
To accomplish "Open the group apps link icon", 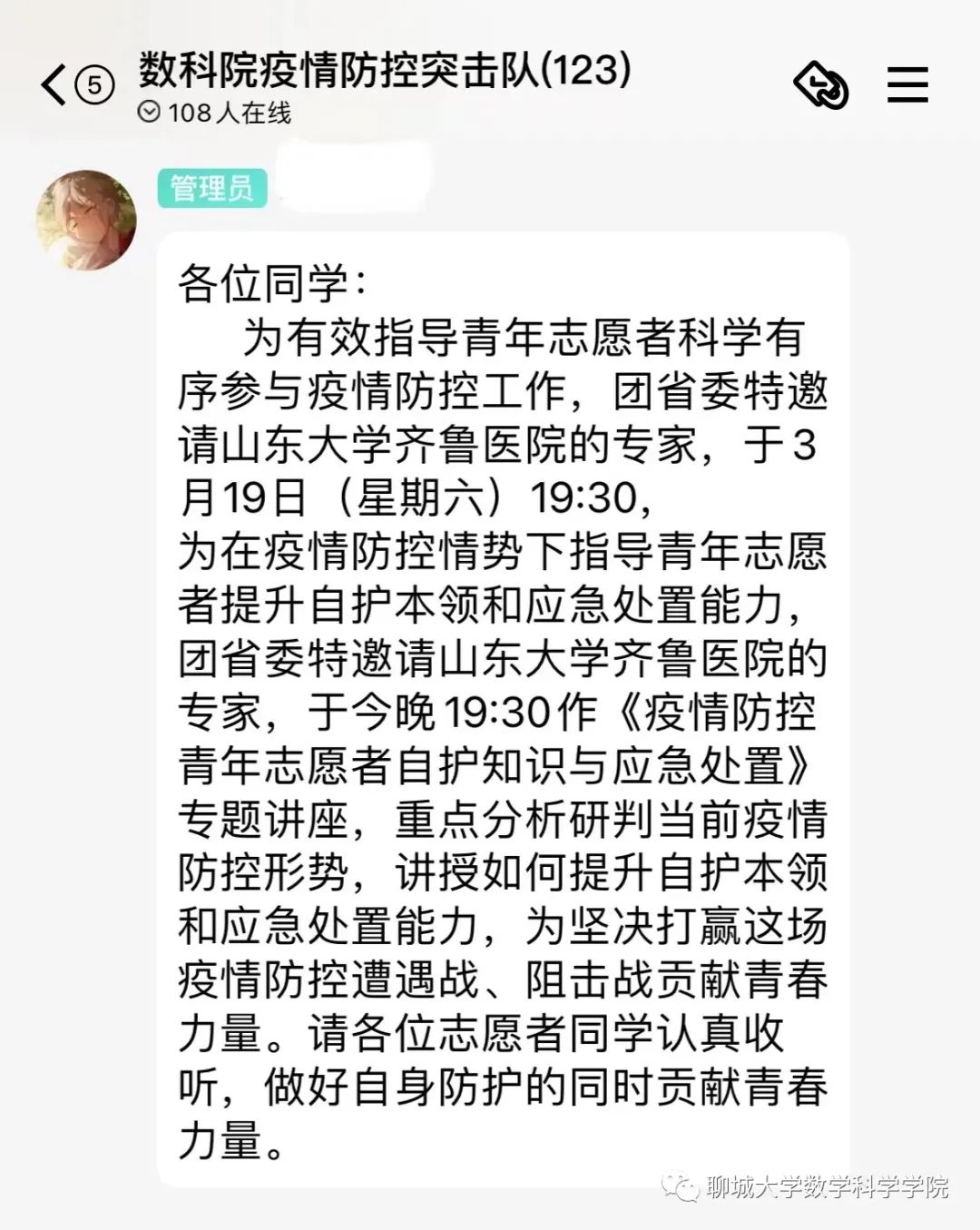I will click(821, 86).
